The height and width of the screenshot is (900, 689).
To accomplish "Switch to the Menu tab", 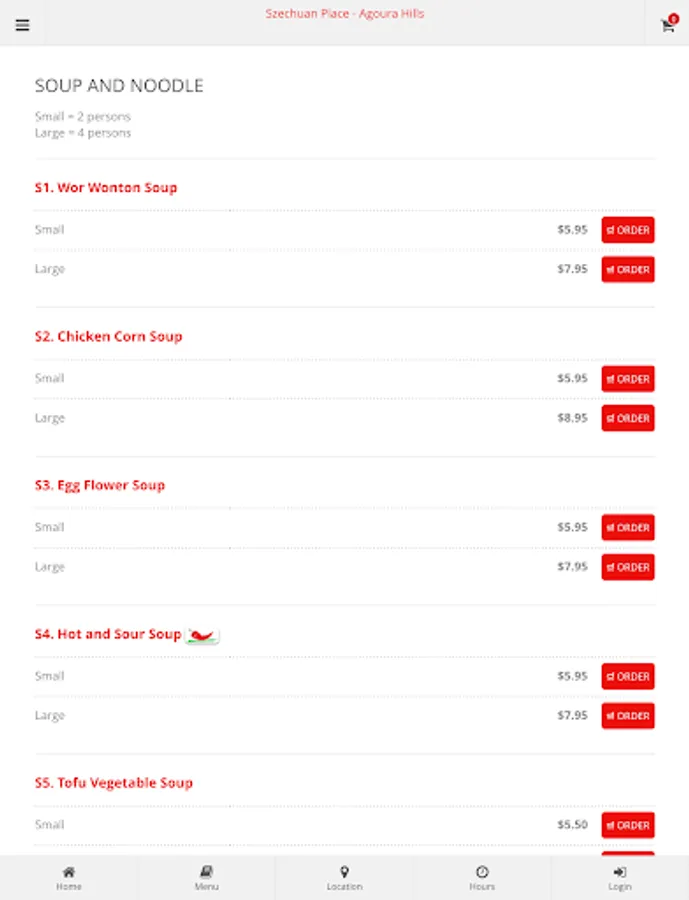I will [207, 878].
